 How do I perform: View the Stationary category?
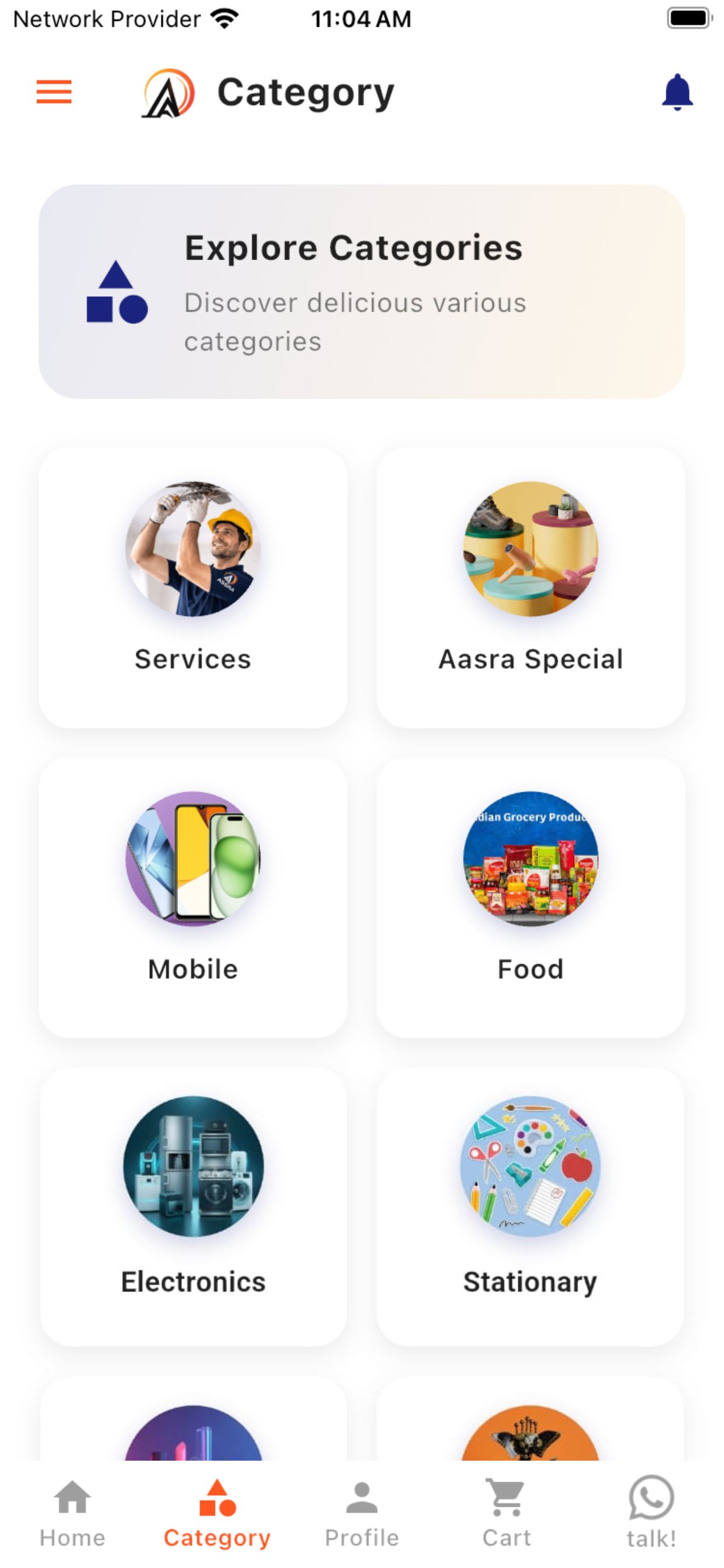pos(530,1206)
